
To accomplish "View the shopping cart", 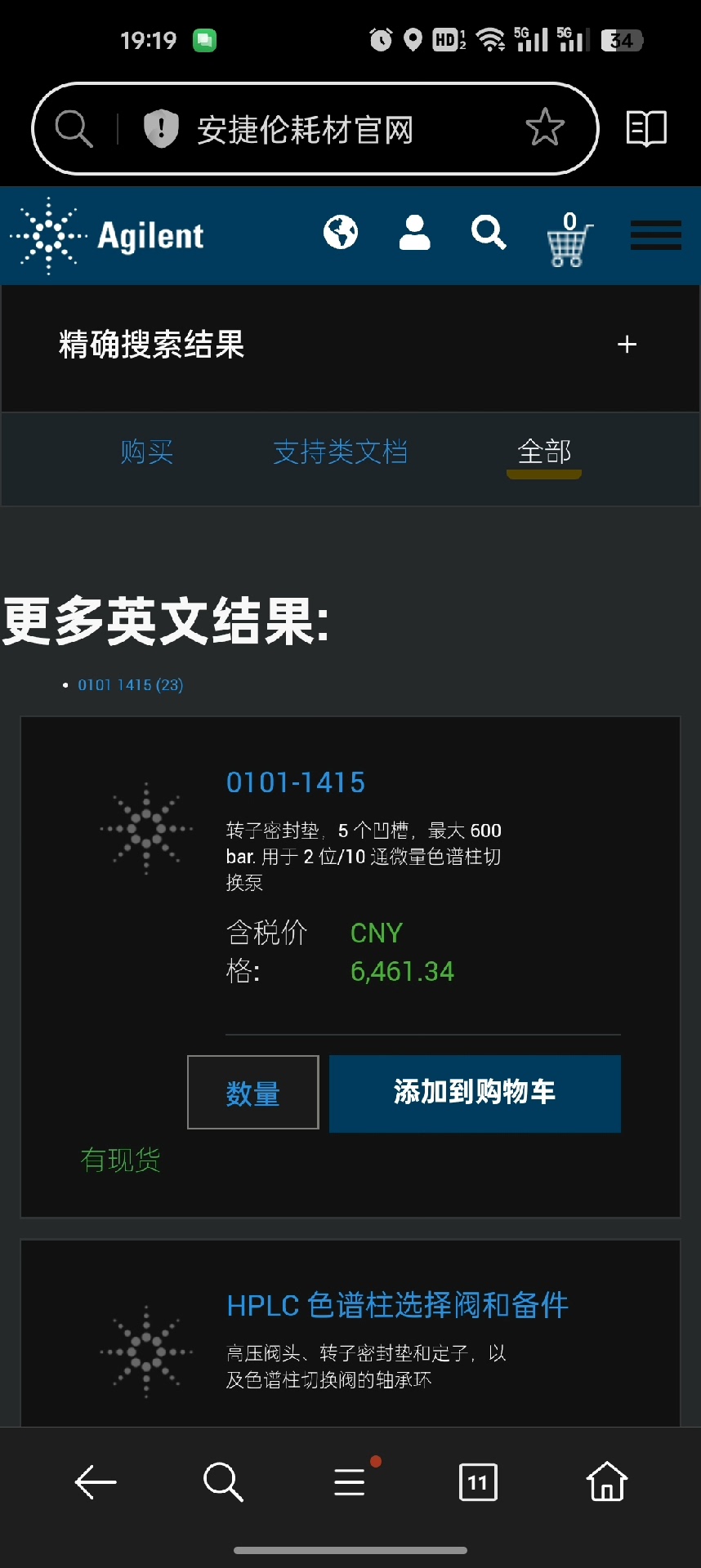I will (x=568, y=240).
